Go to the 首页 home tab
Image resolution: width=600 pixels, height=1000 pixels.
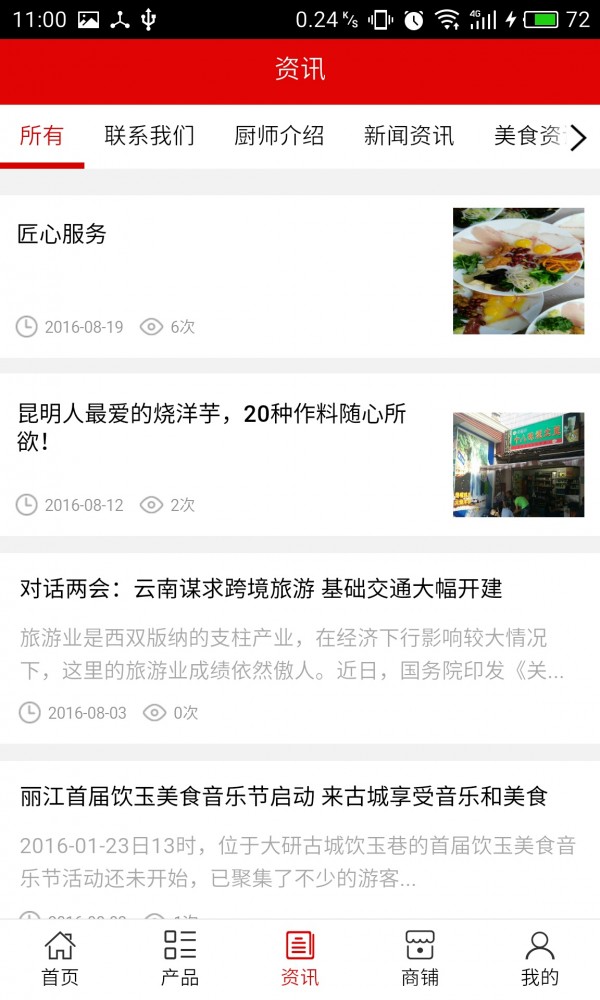60,959
